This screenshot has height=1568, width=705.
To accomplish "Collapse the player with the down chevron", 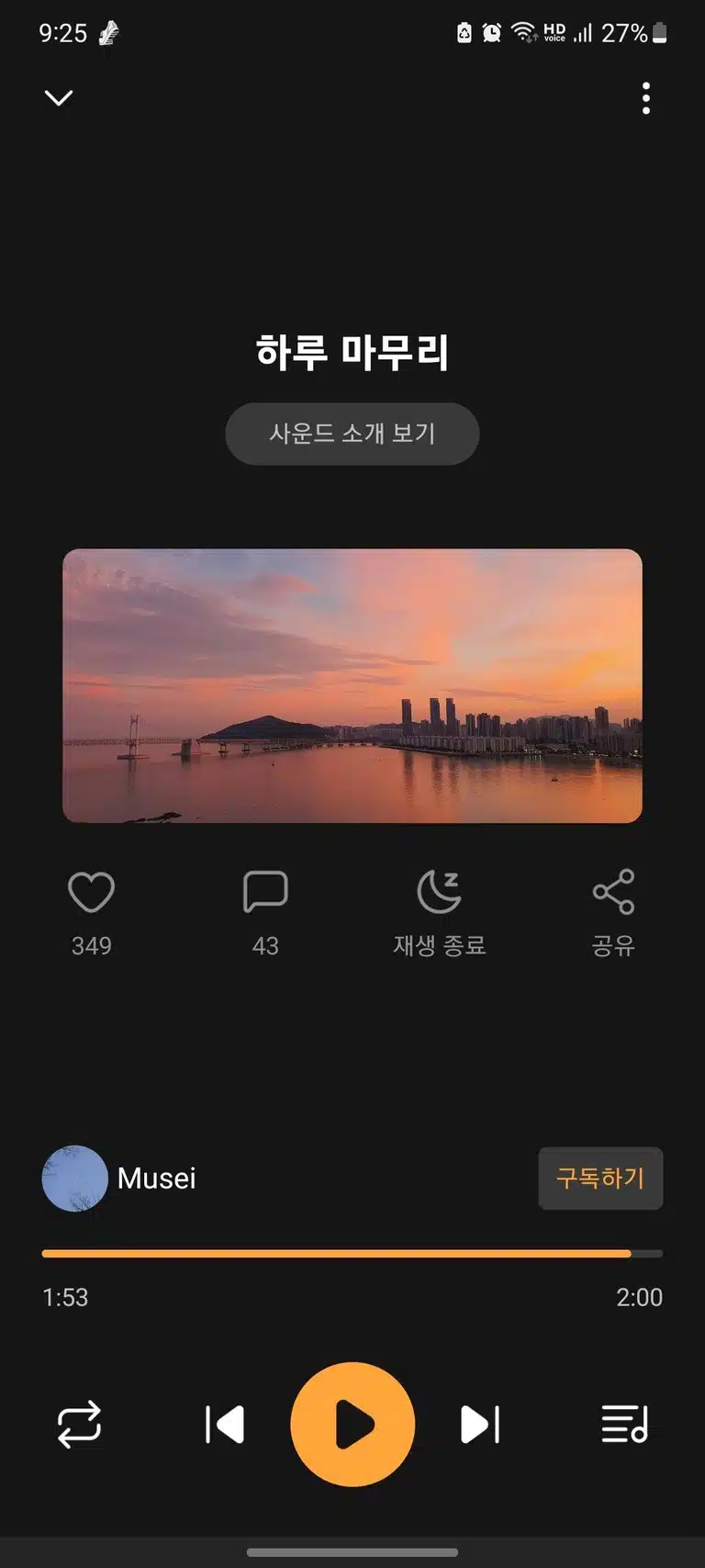I will (x=59, y=98).
